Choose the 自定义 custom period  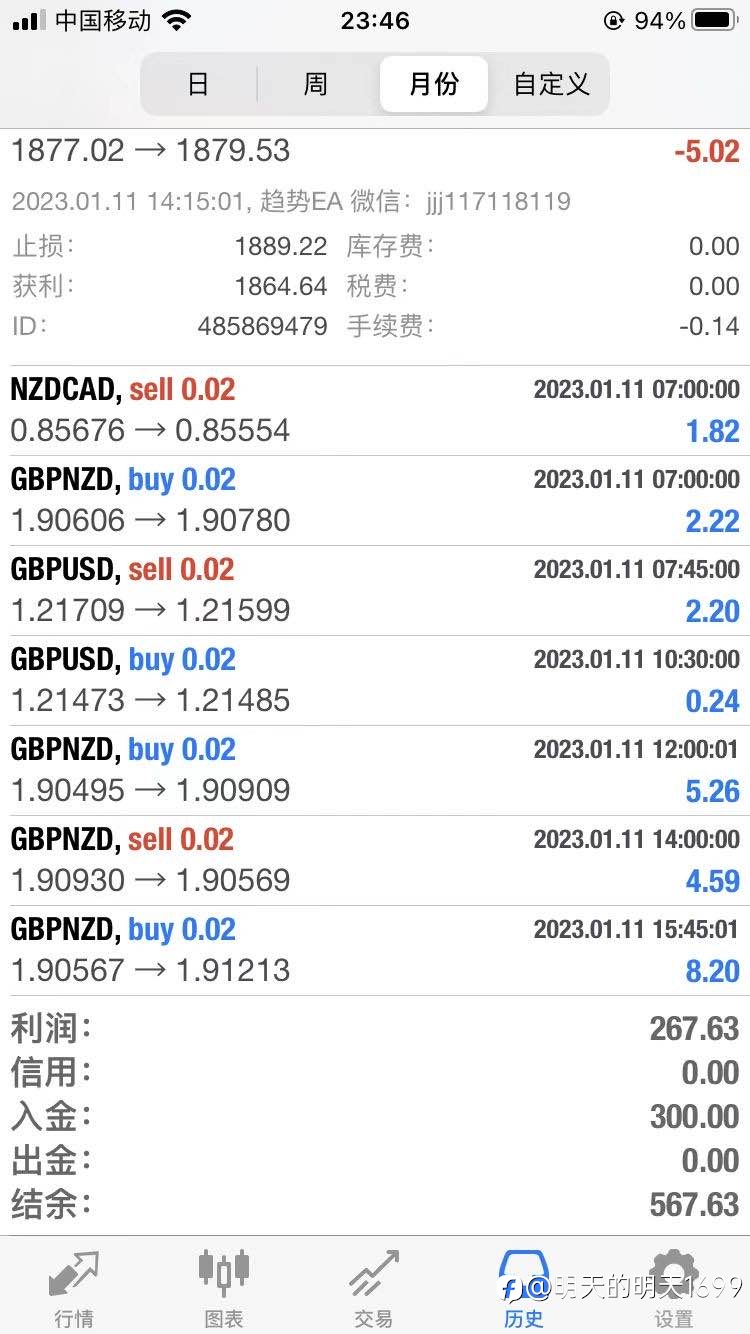point(551,84)
